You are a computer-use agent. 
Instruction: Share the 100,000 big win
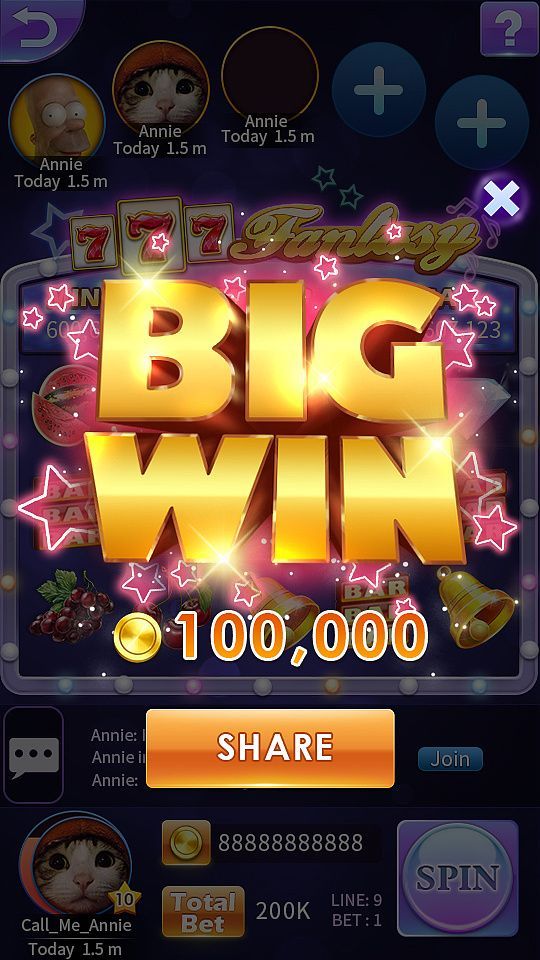[270, 748]
